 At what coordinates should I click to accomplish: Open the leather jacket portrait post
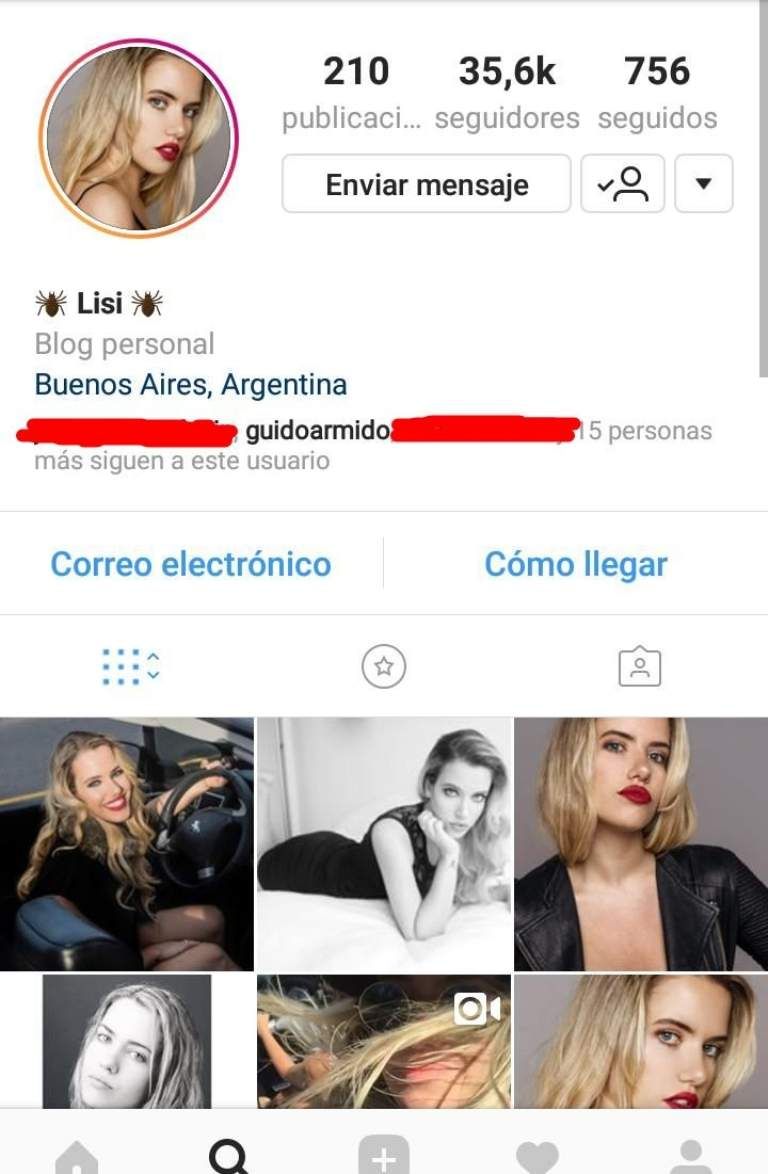[641, 844]
